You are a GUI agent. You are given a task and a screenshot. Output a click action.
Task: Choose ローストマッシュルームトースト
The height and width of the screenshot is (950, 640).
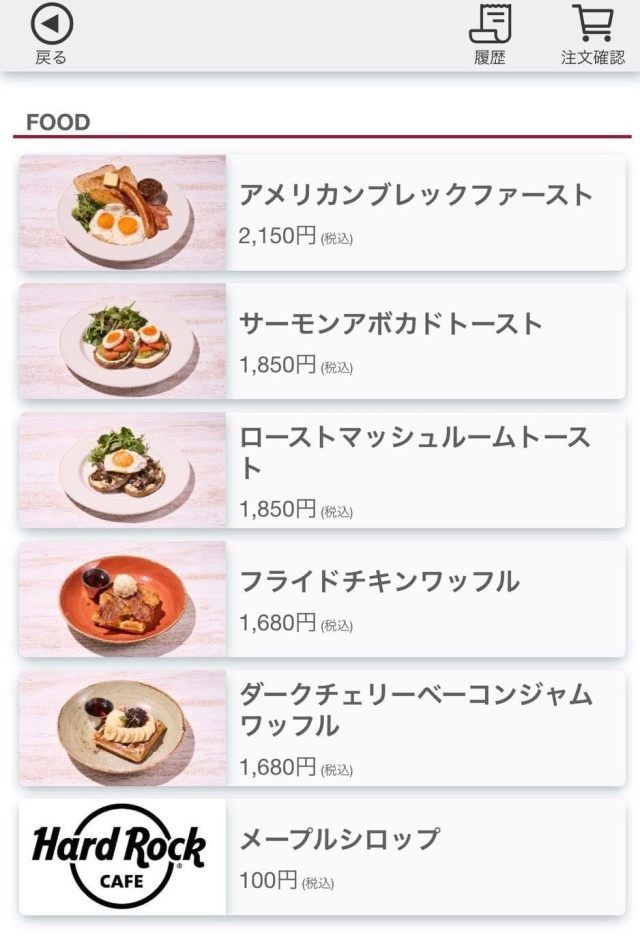pos(322,470)
